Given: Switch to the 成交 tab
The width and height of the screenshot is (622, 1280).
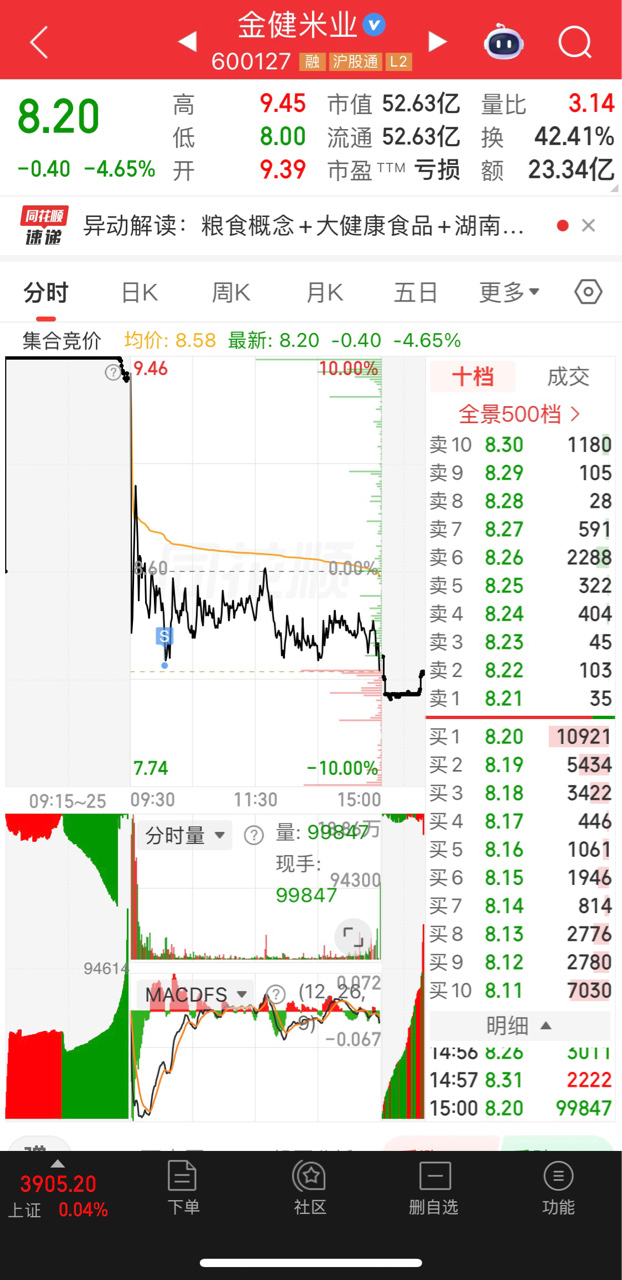Looking at the screenshot, I should [568, 377].
